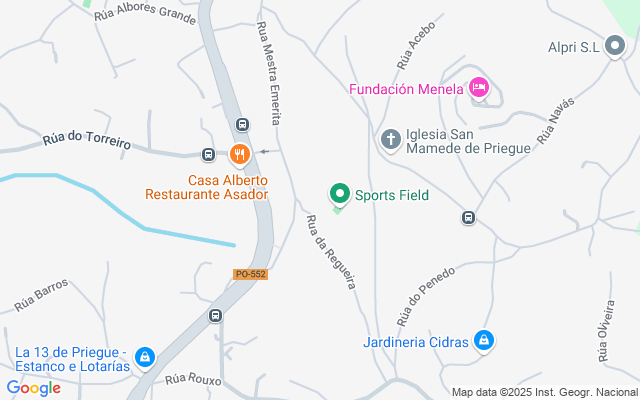Tap the bus stop on Rúa do Torreiro

tap(208, 154)
